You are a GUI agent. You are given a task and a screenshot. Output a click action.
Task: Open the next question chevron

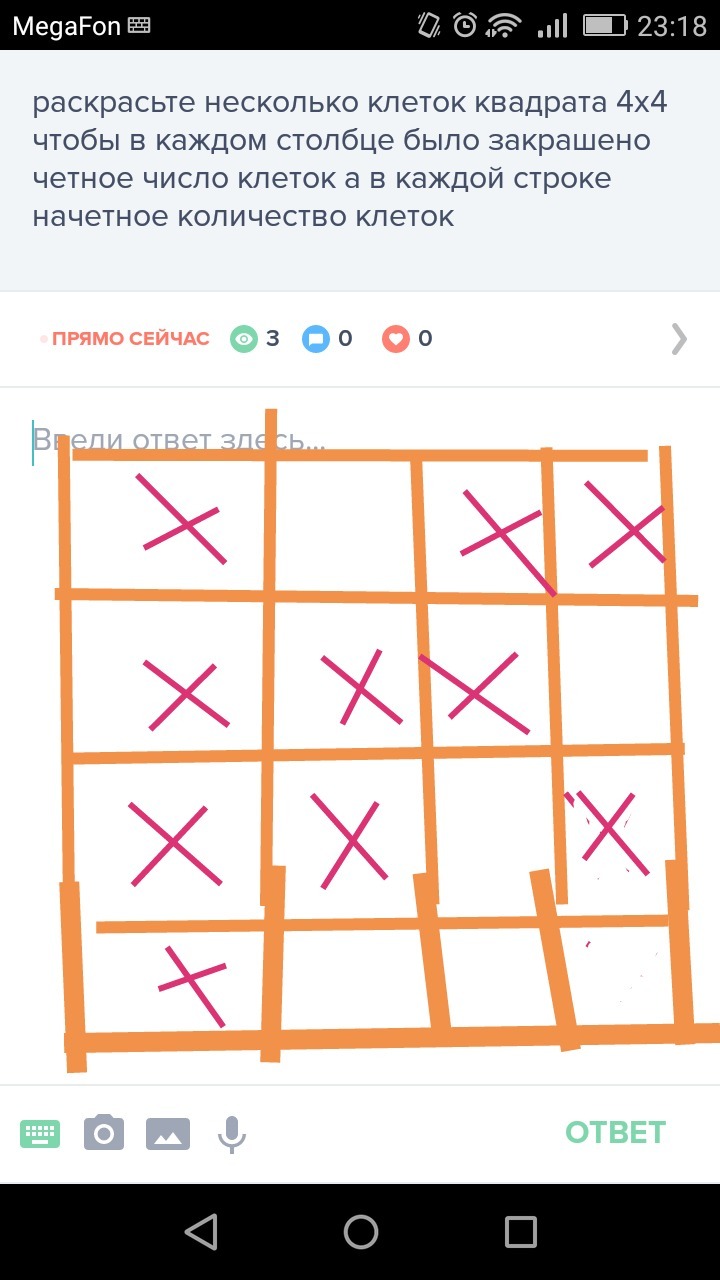(x=679, y=339)
